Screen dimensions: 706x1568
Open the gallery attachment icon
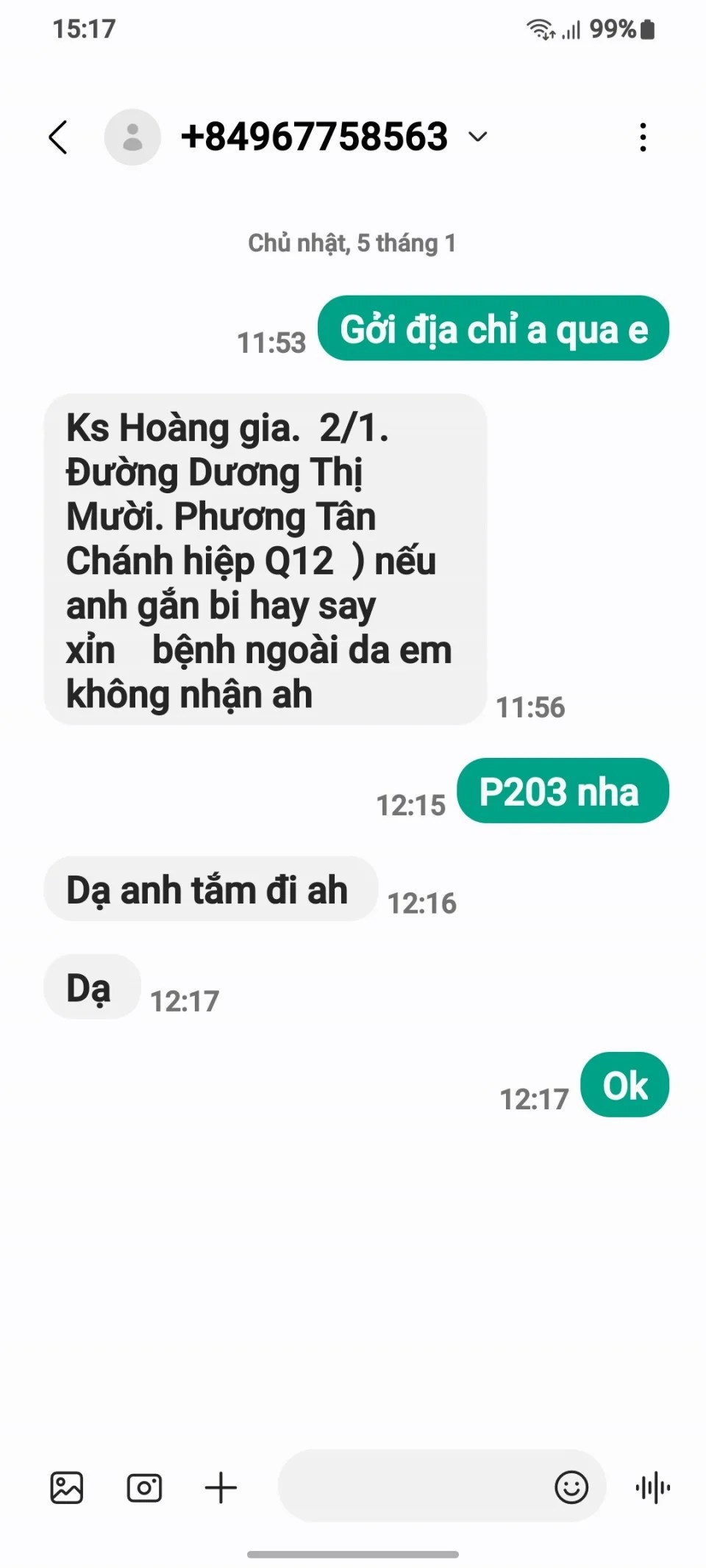pyautogui.click(x=67, y=1488)
